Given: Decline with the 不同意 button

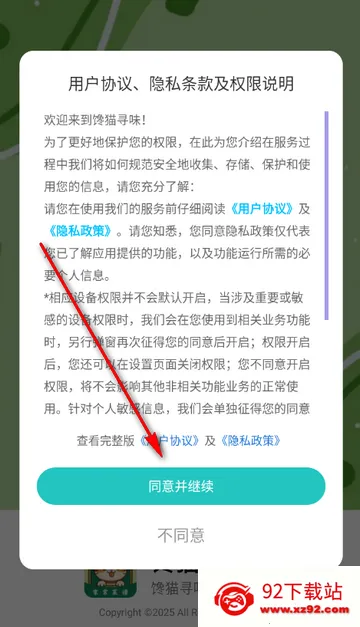Looking at the screenshot, I should (181, 535).
